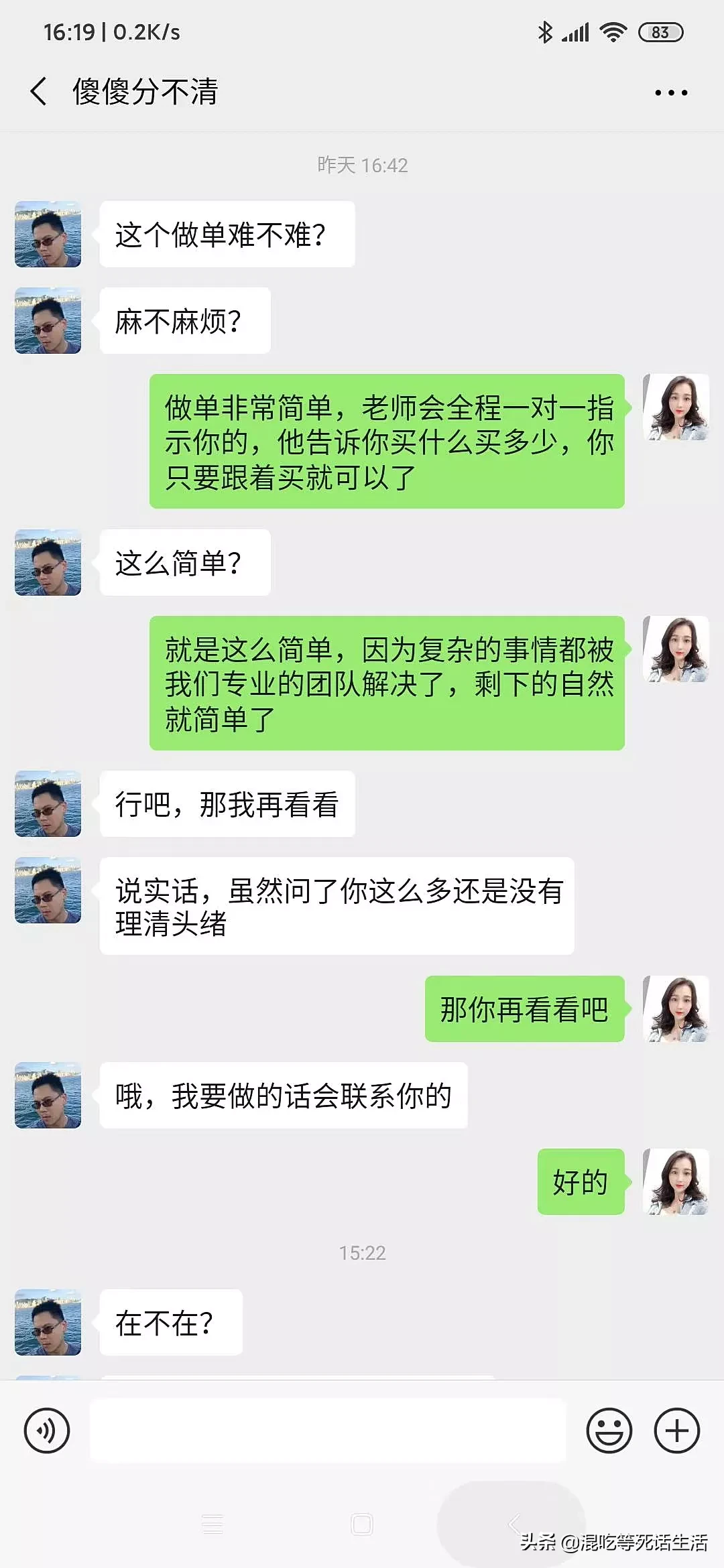Open the three-dot chat options menu
724x1568 pixels.
[x=671, y=92]
